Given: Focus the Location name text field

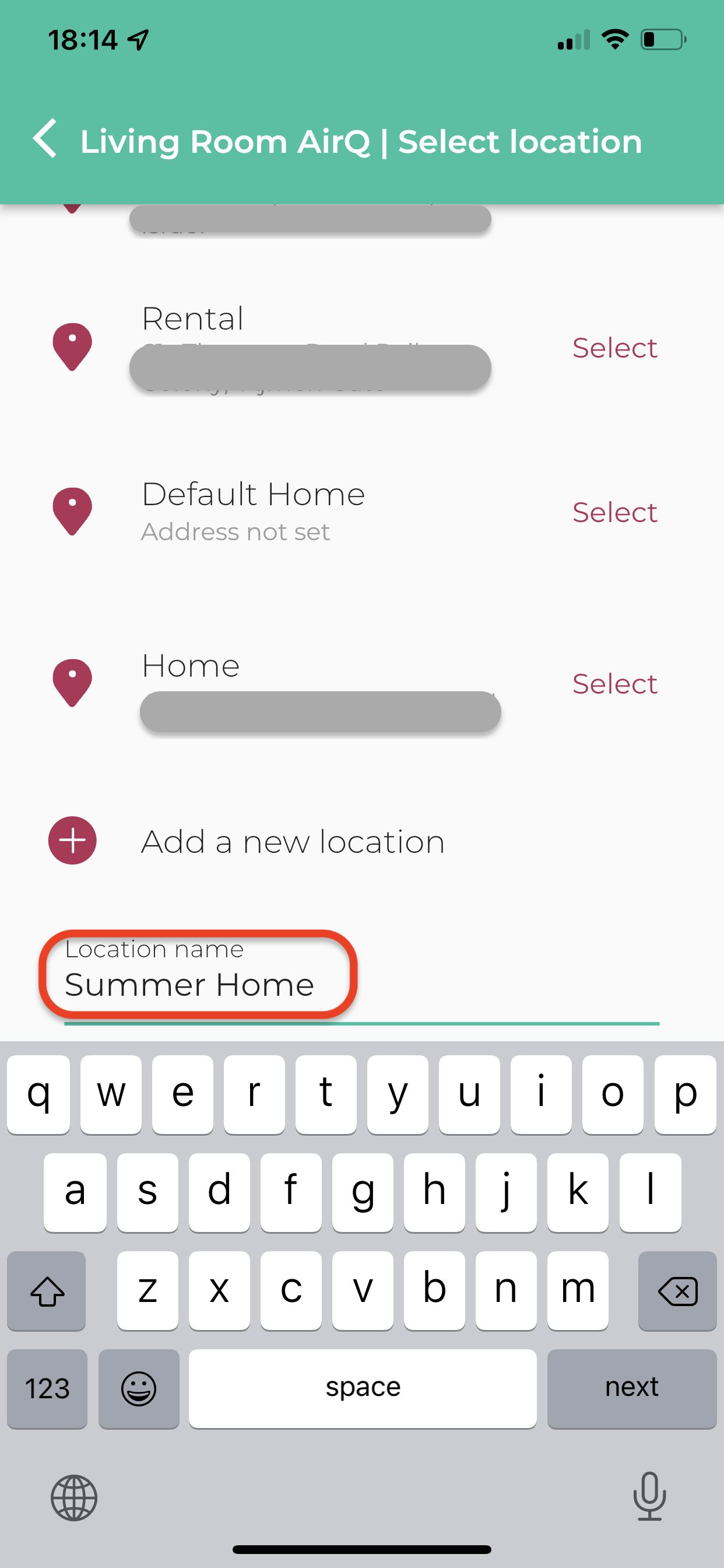Looking at the screenshot, I should 361,985.
